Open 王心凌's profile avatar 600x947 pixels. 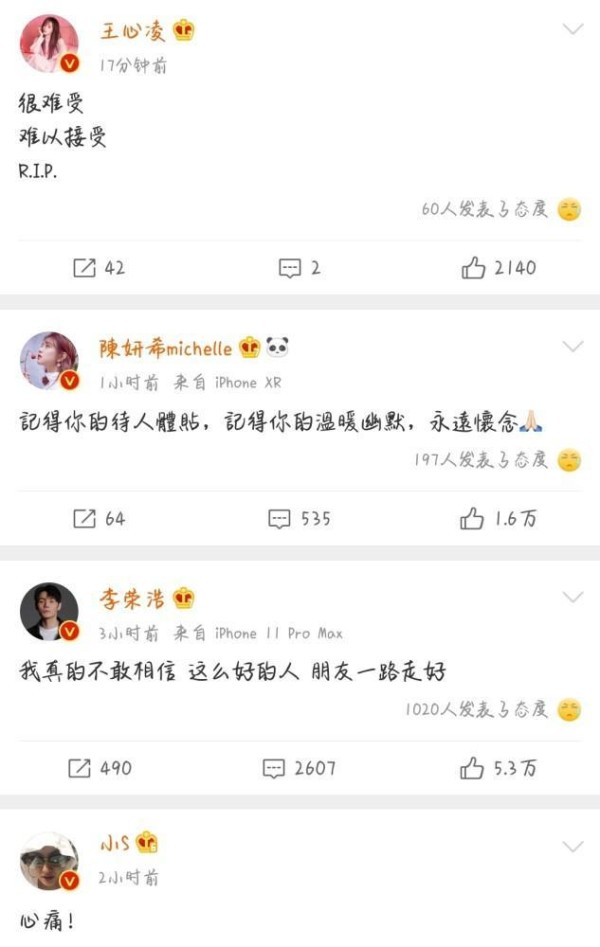click(48, 44)
